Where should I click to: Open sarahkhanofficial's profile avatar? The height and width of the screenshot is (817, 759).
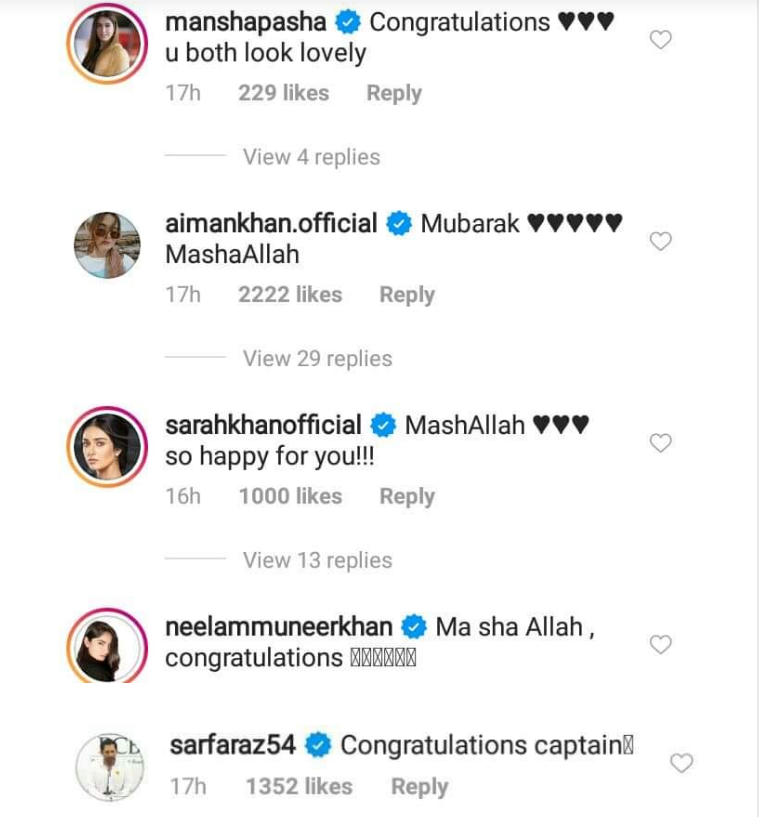pyautogui.click(x=105, y=446)
